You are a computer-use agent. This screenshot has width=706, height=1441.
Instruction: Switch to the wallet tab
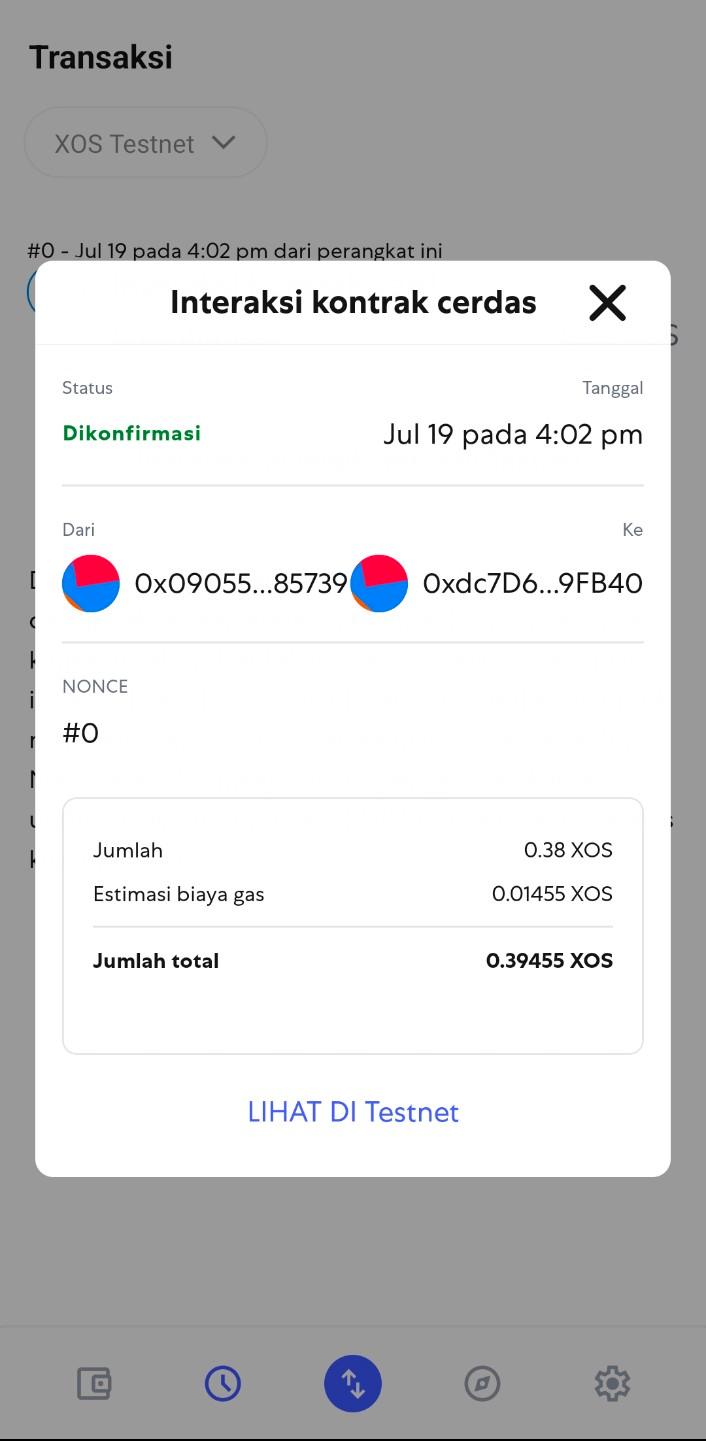pyautogui.click(x=94, y=1384)
